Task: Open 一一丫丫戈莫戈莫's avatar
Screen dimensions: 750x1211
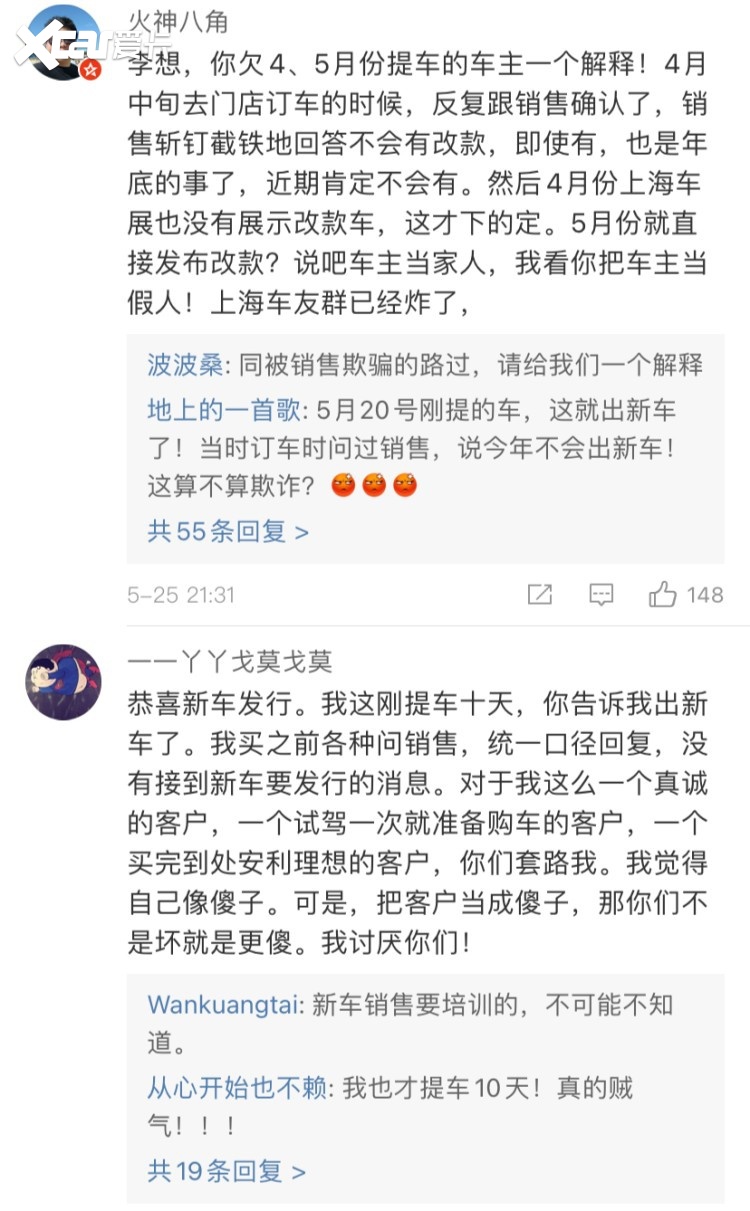Action: click(x=64, y=682)
